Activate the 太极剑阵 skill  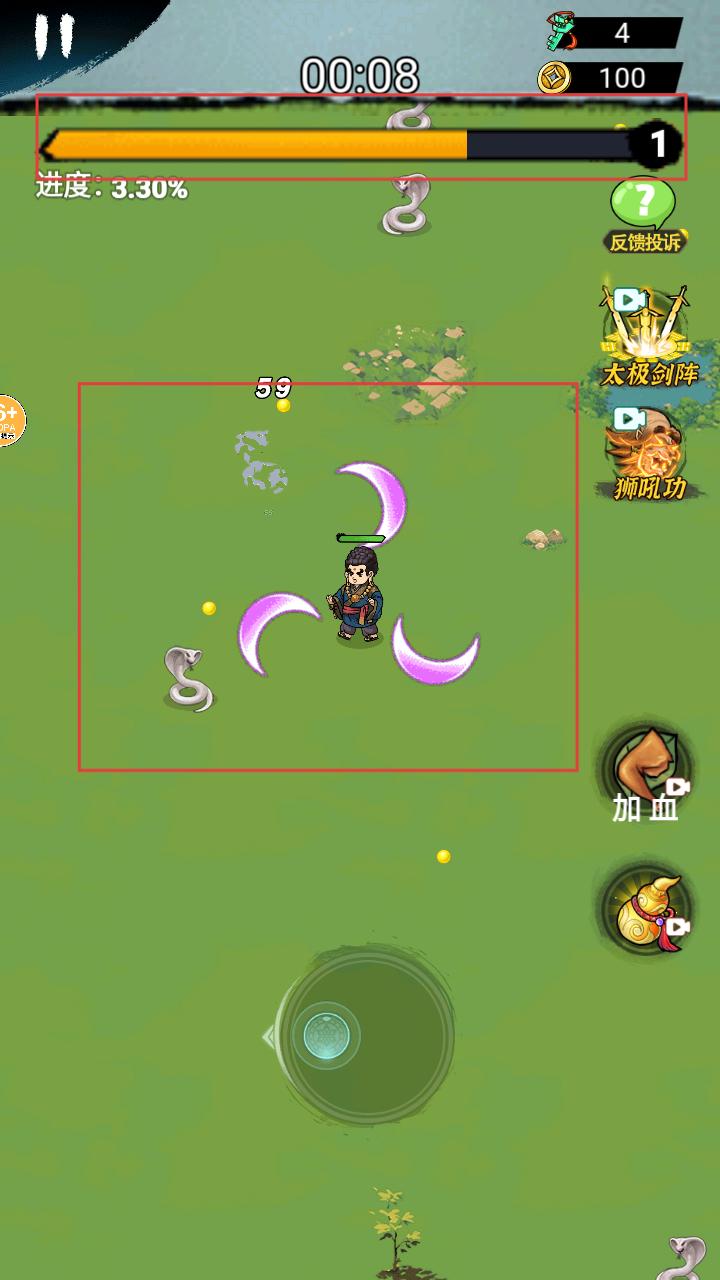pos(648,336)
